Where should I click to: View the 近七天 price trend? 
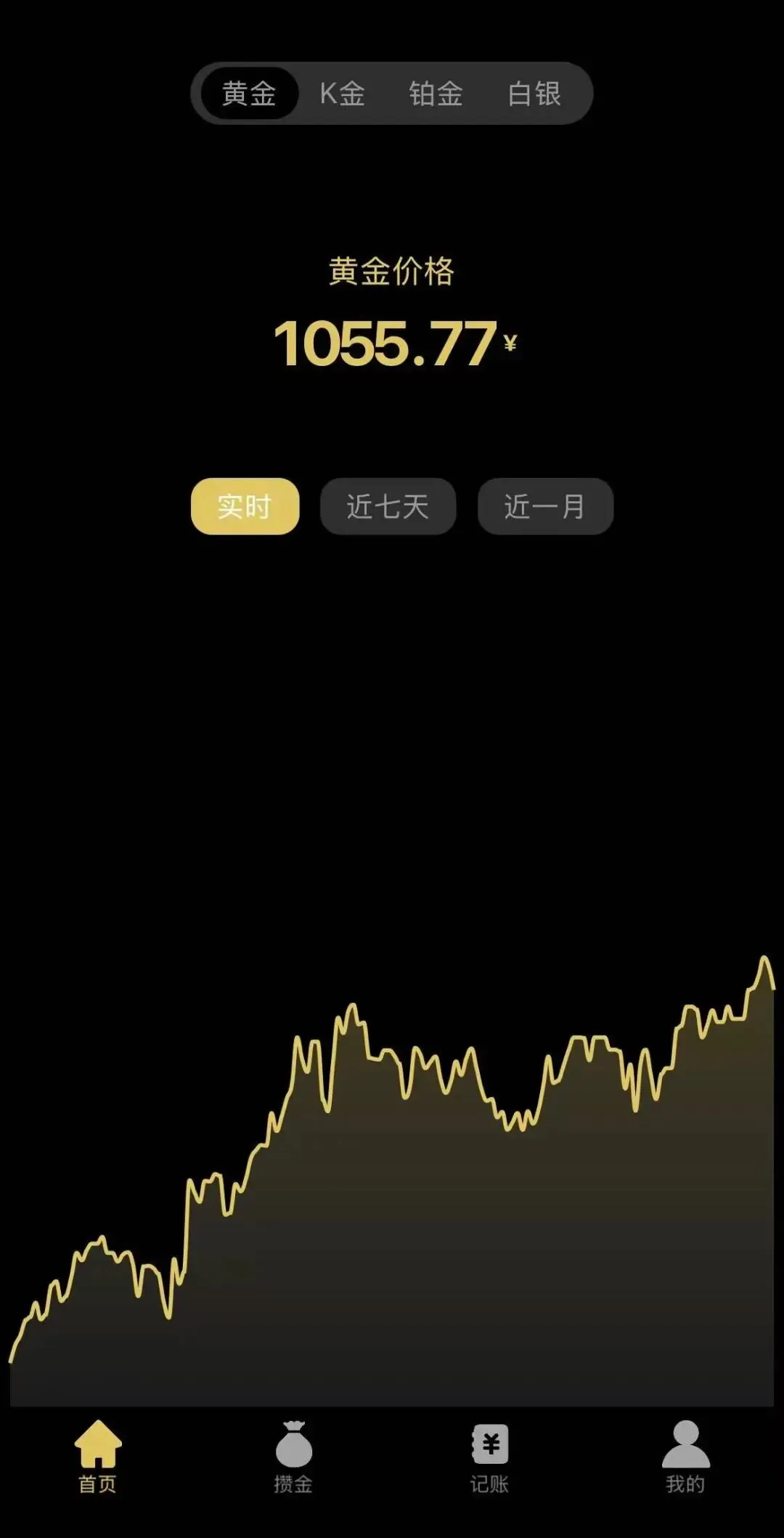[388, 506]
